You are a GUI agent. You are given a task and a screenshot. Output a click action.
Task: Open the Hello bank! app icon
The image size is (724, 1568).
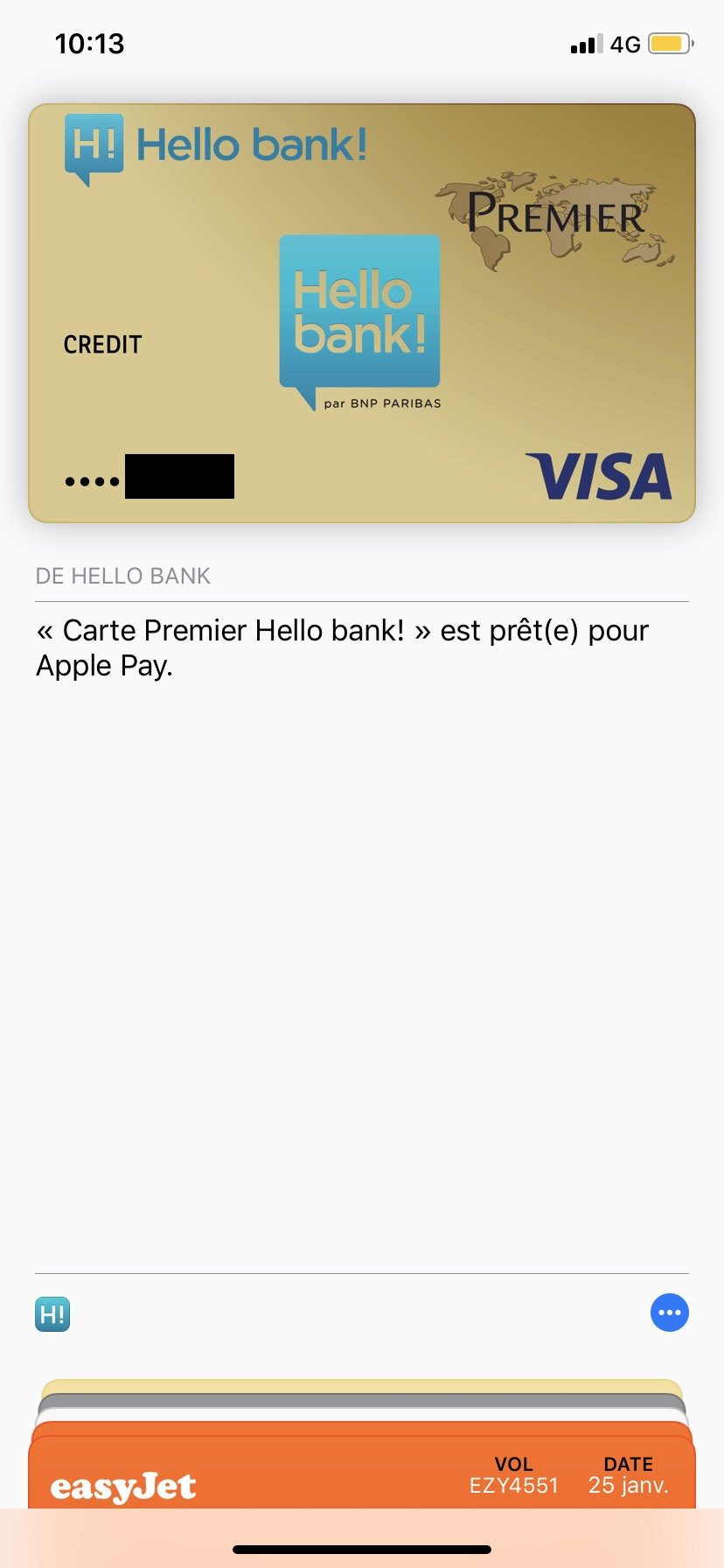pos(52,1314)
